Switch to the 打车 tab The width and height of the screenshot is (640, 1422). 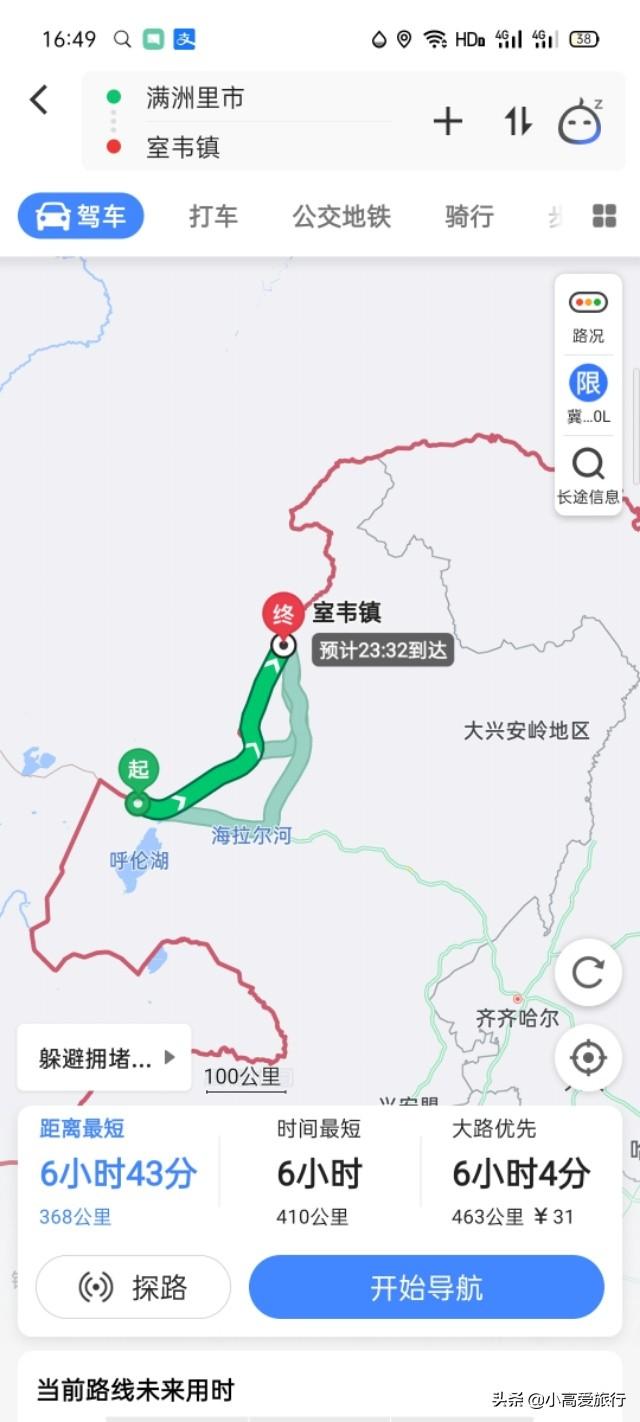click(214, 216)
